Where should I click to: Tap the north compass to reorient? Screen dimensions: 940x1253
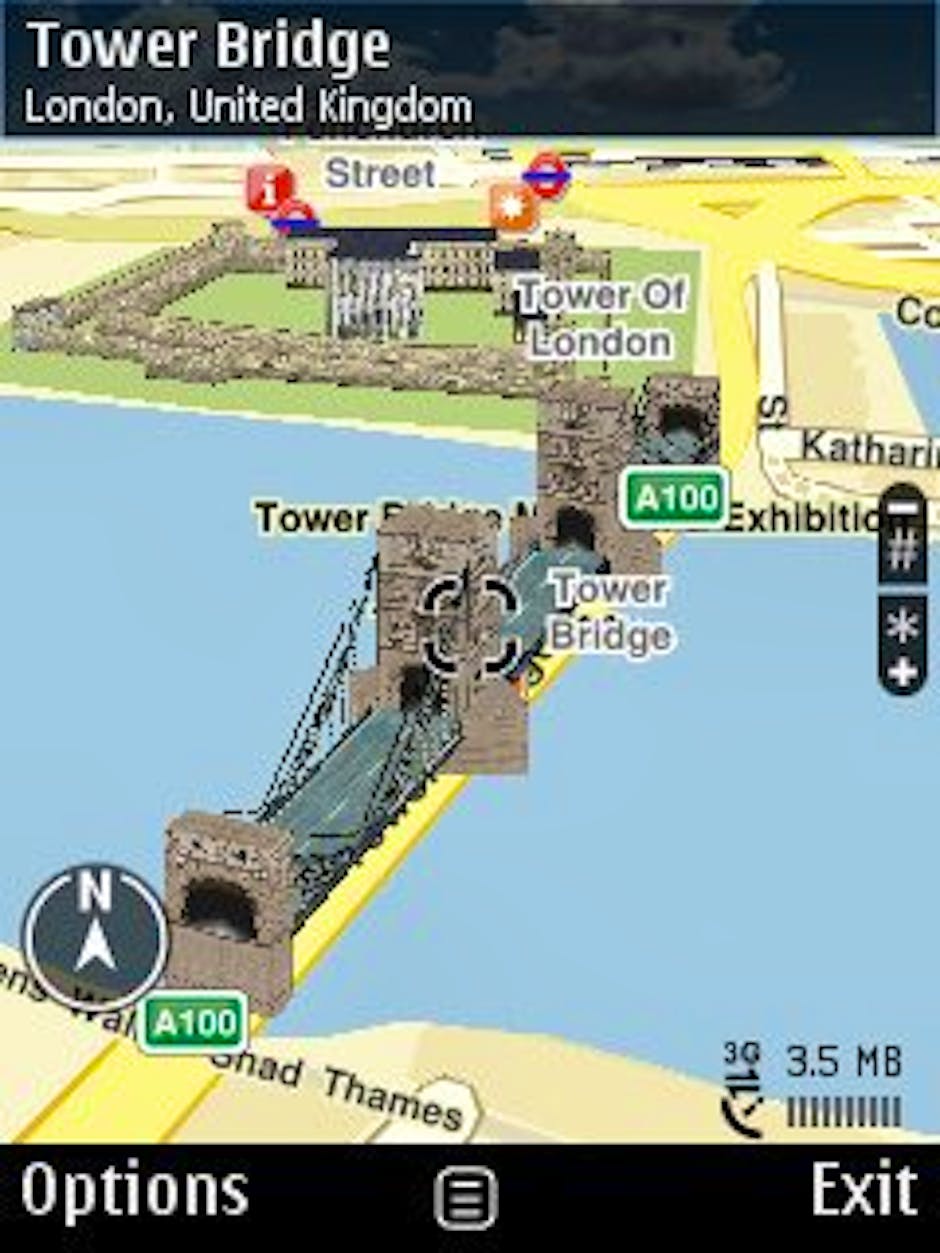click(x=95, y=939)
